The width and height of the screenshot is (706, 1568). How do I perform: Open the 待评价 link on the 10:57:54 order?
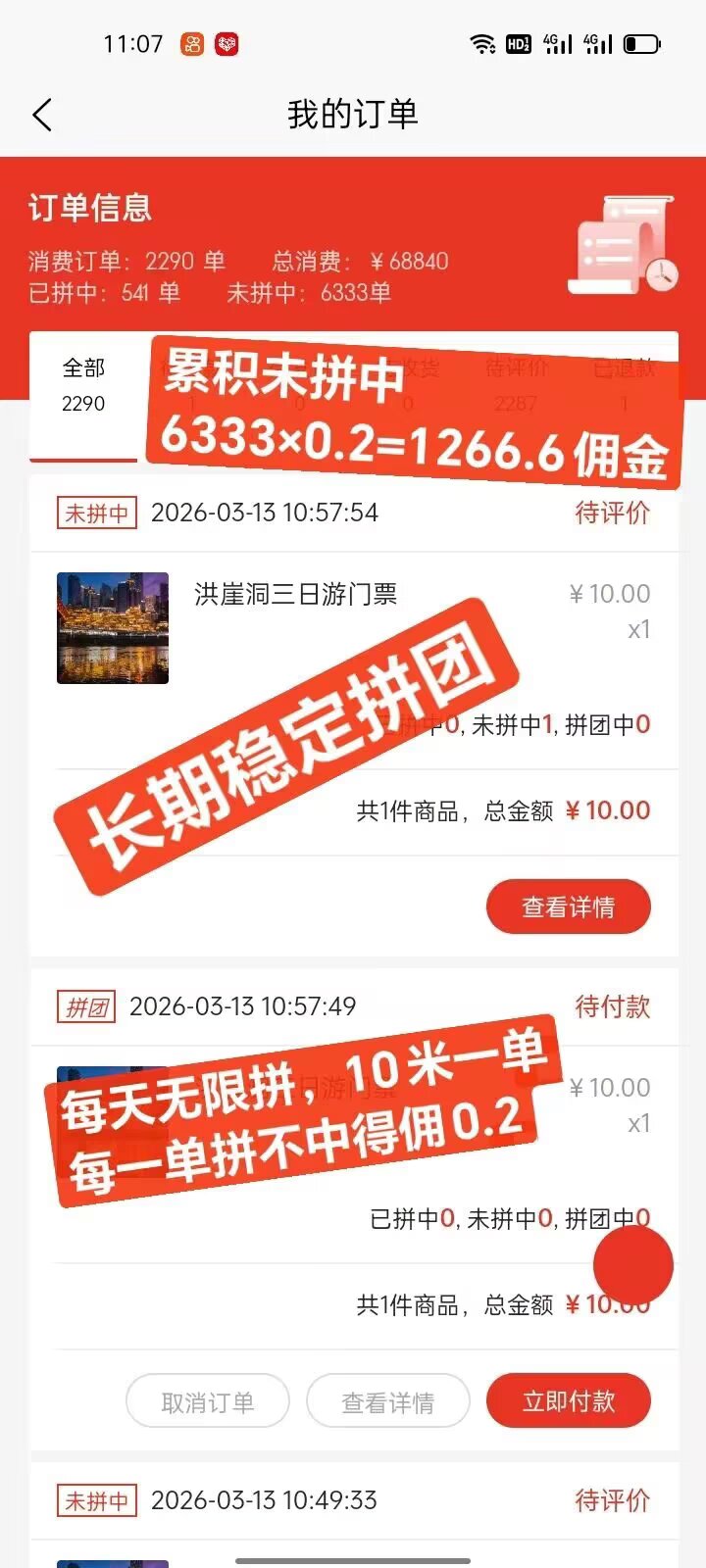(613, 512)
